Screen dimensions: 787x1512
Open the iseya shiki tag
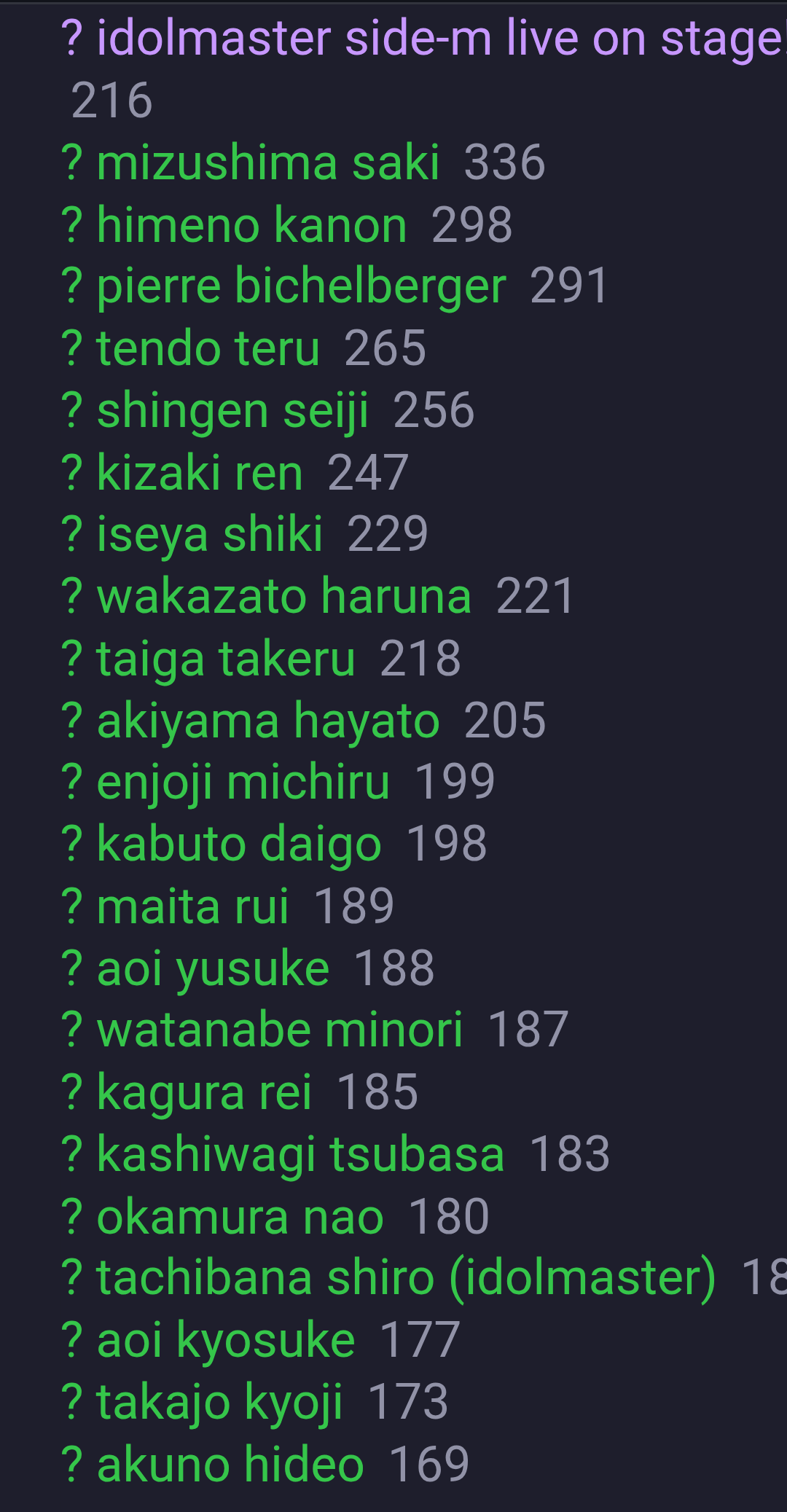[210, 535]
